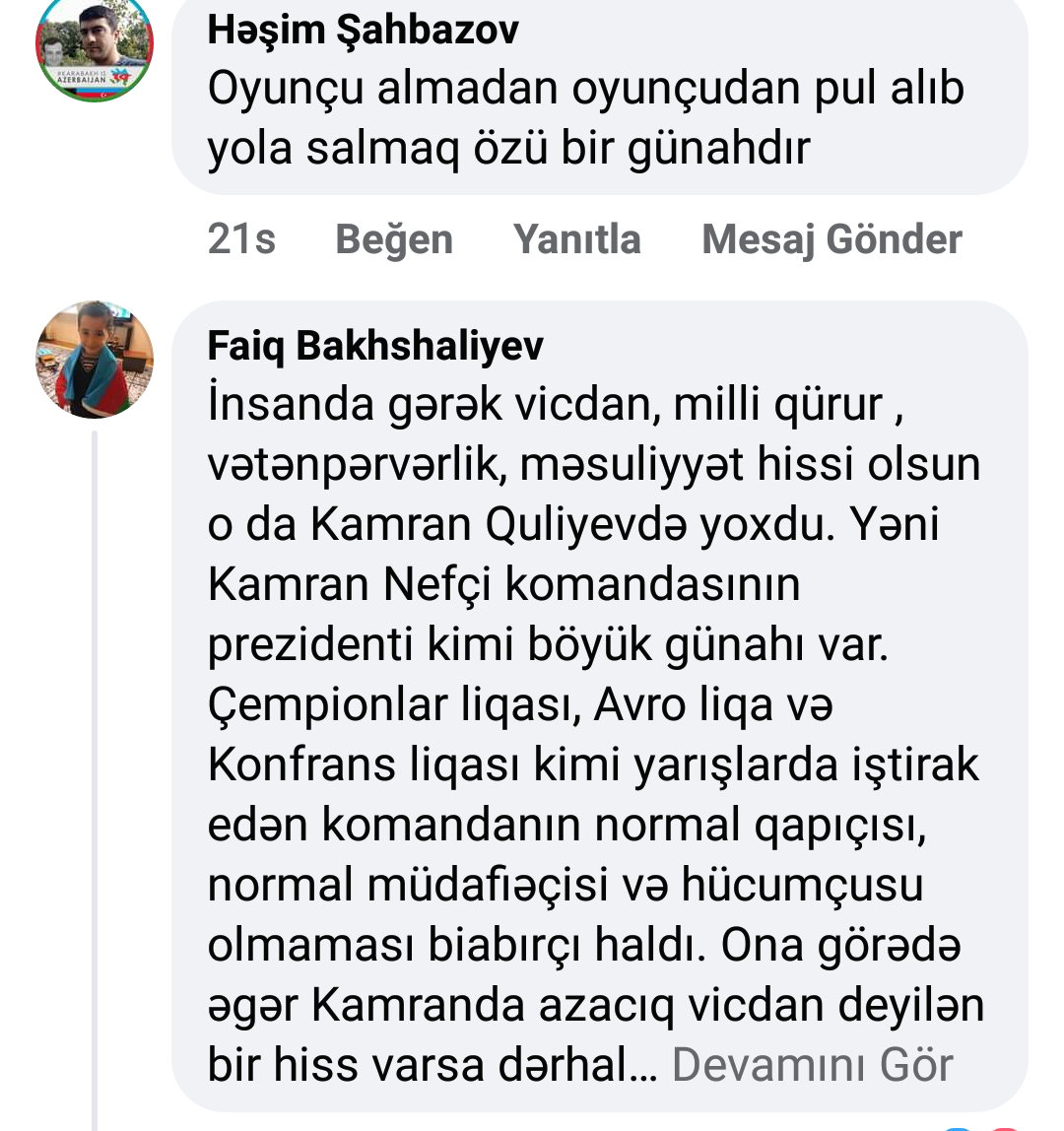Open Həşim Şahbazov's profile picture
This screenshot has height=1131, width=1064.
coord(95,49)
